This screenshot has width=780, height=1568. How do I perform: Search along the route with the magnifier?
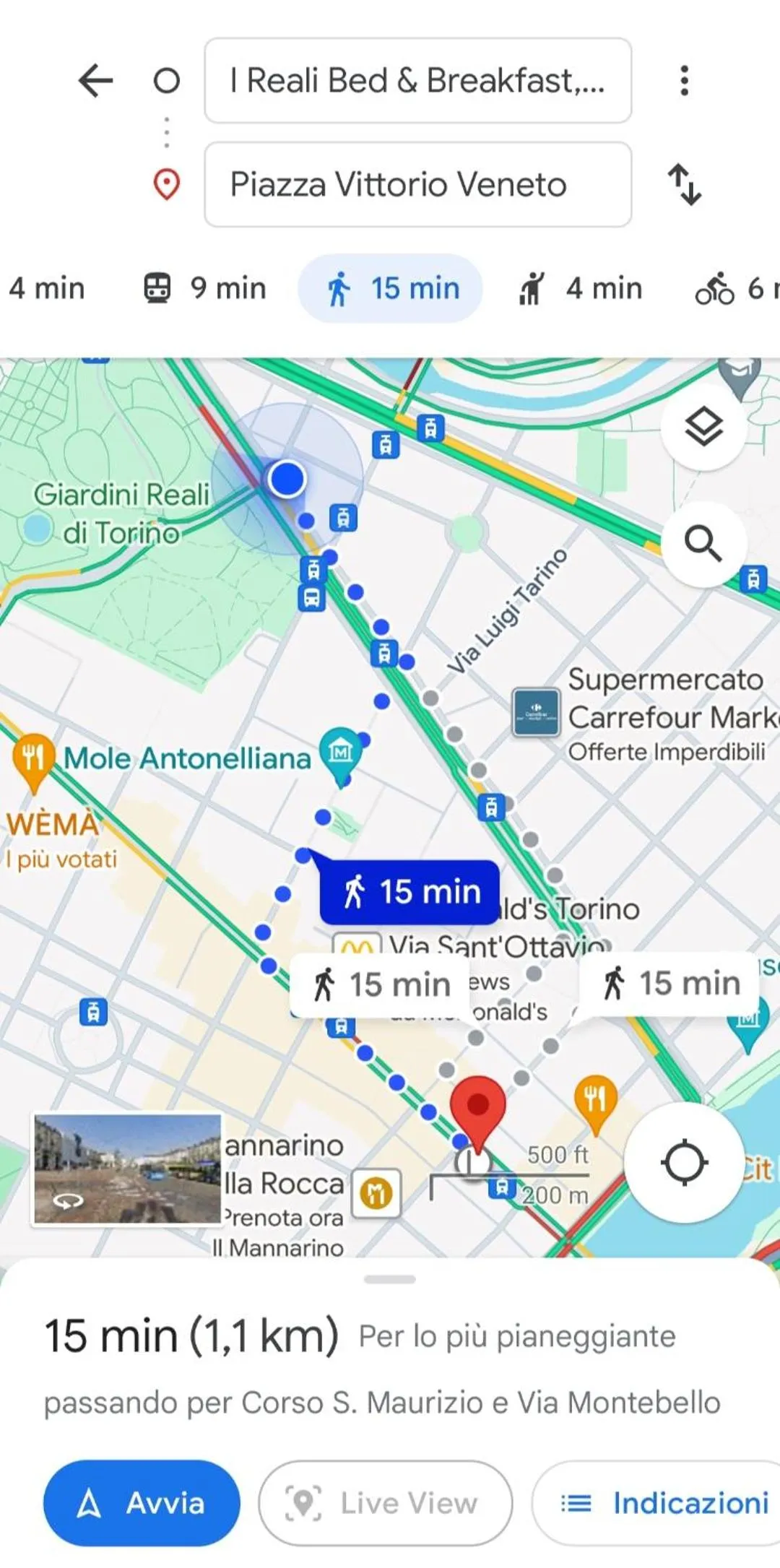tap(703, 543)
